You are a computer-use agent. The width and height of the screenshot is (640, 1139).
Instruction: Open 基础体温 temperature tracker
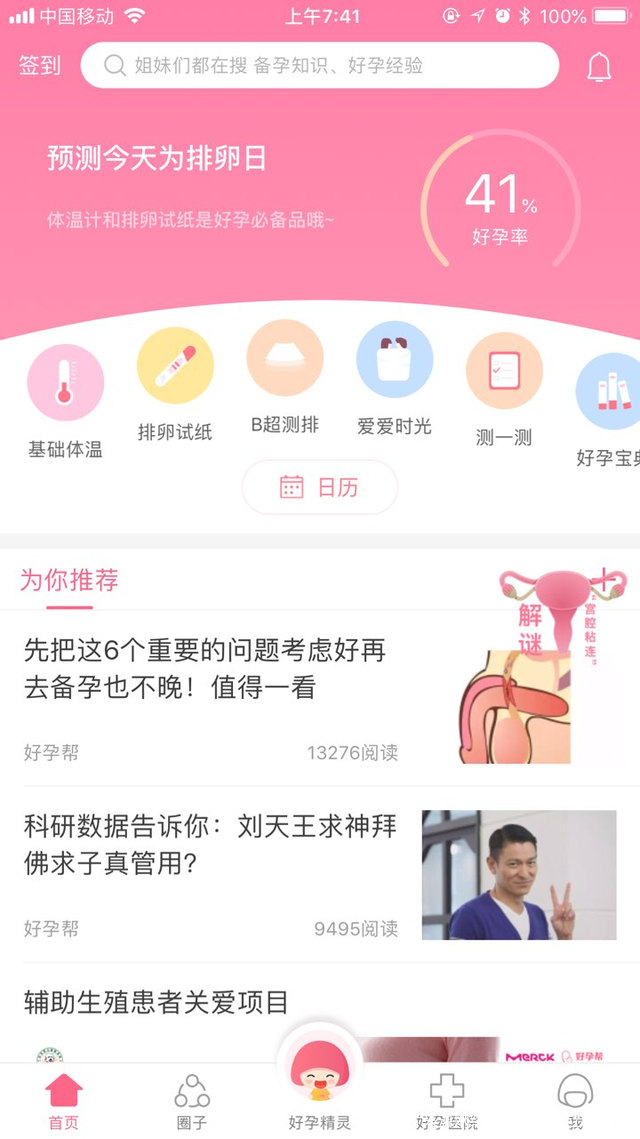pyautogui.click(x=65, y=385)
